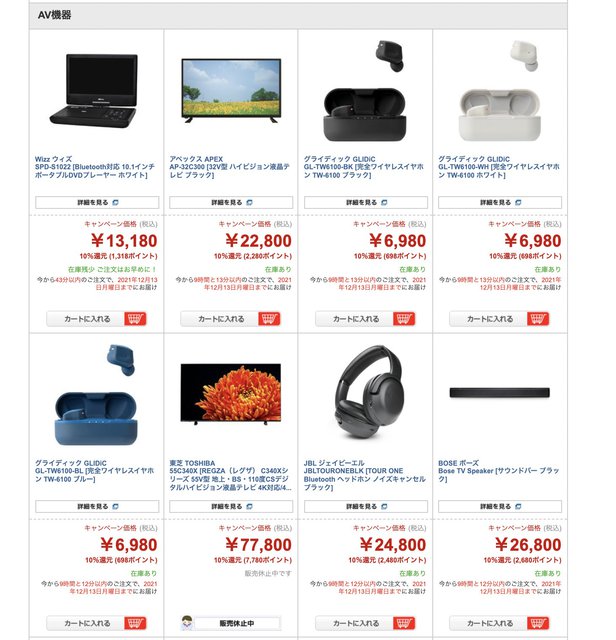The width and height of the screenshot is (616, 640).
Task: Add JBL TOUR ONE headphones to cart
Action: [365, 623]
